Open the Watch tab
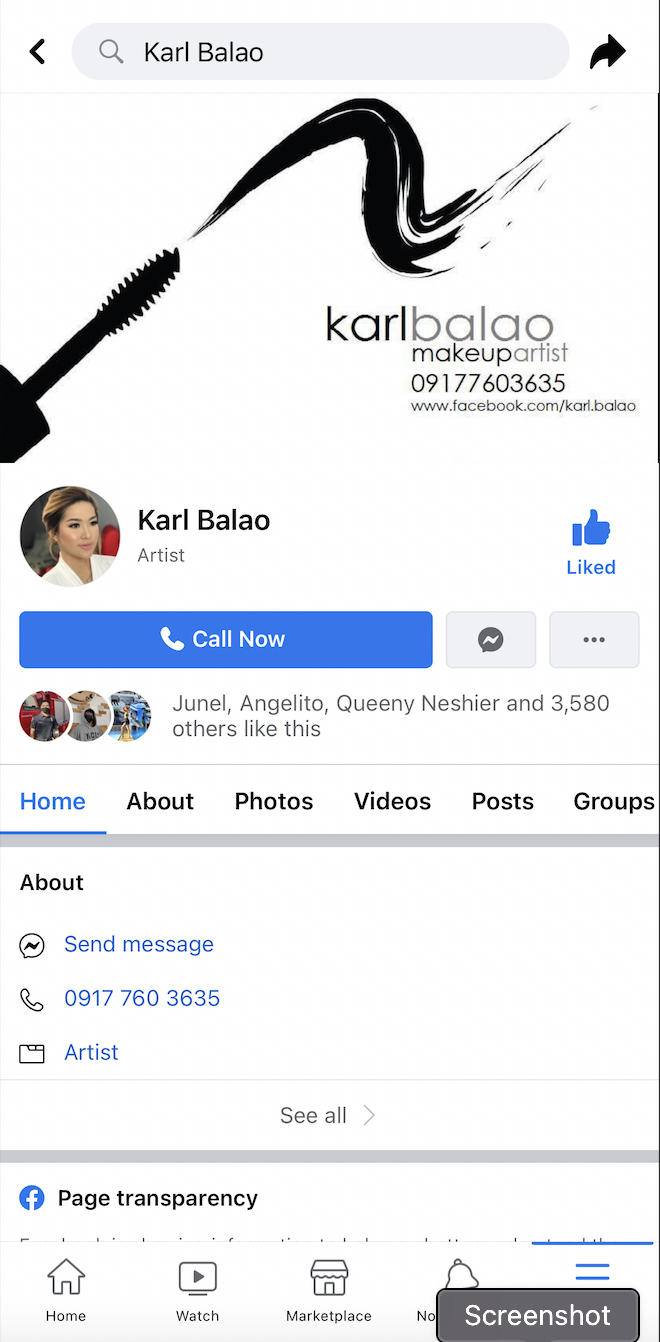The height and width of the screenshot is (1342, 660). pos(198,1290)
